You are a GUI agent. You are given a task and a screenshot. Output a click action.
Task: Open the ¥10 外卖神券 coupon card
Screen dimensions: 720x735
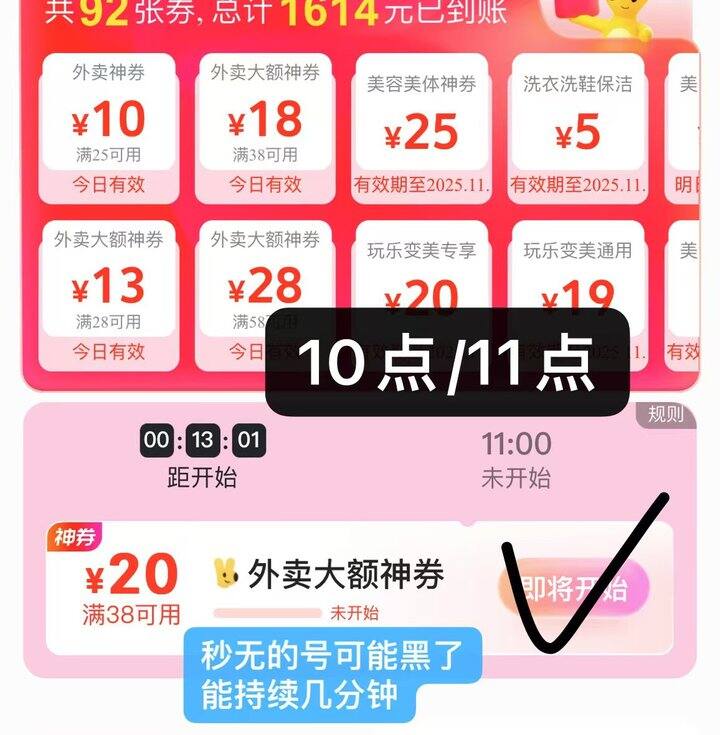tap(109, 128)
